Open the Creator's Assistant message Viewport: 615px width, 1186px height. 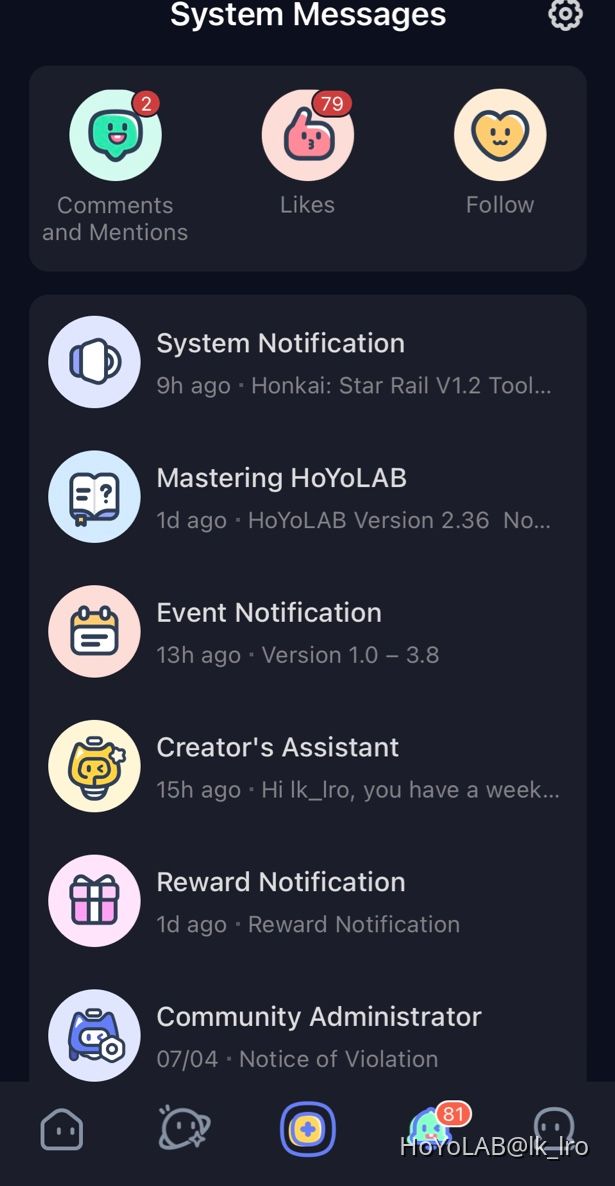tap(307, 767)
